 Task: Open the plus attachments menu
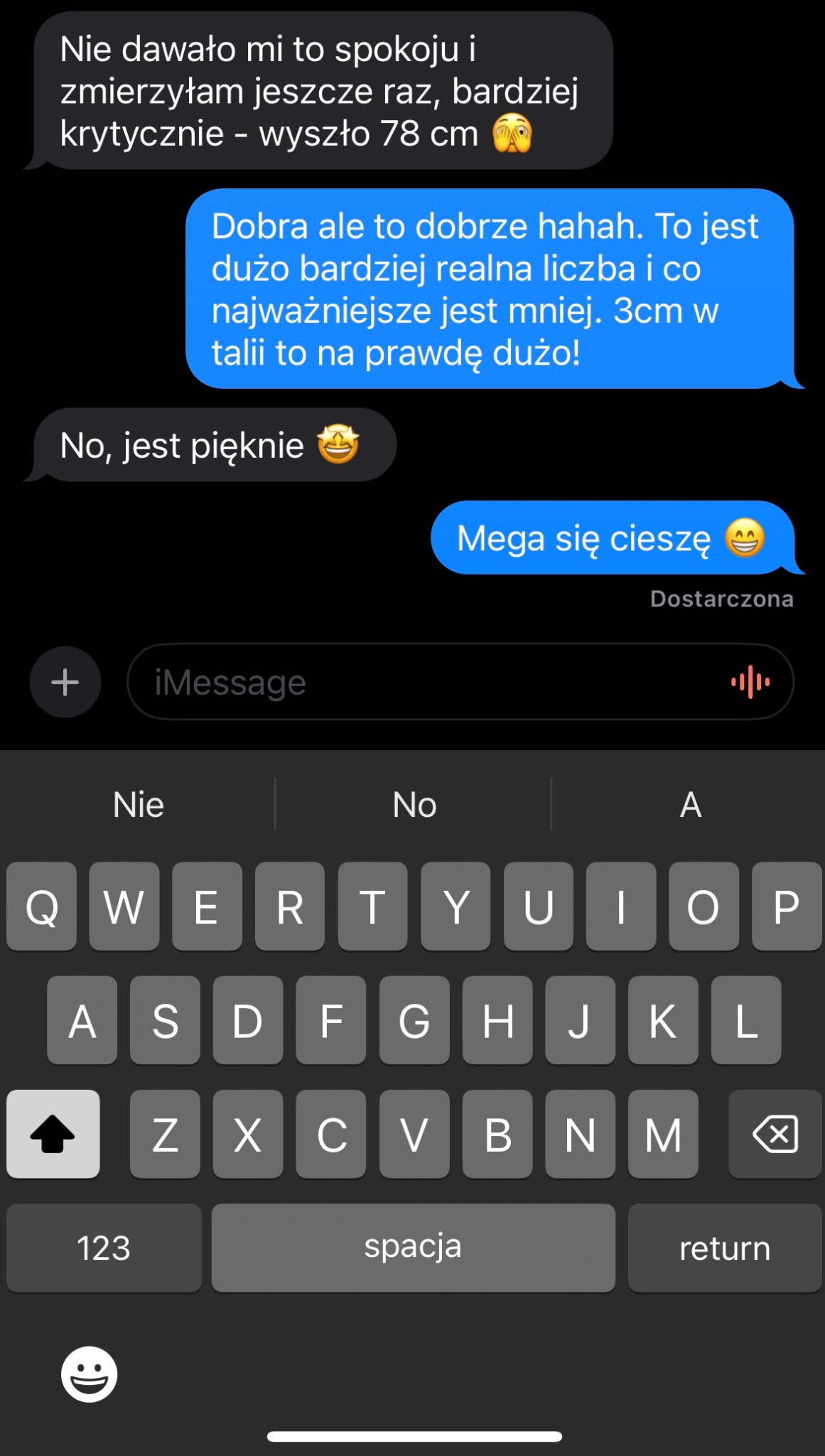tap(65, 682)
